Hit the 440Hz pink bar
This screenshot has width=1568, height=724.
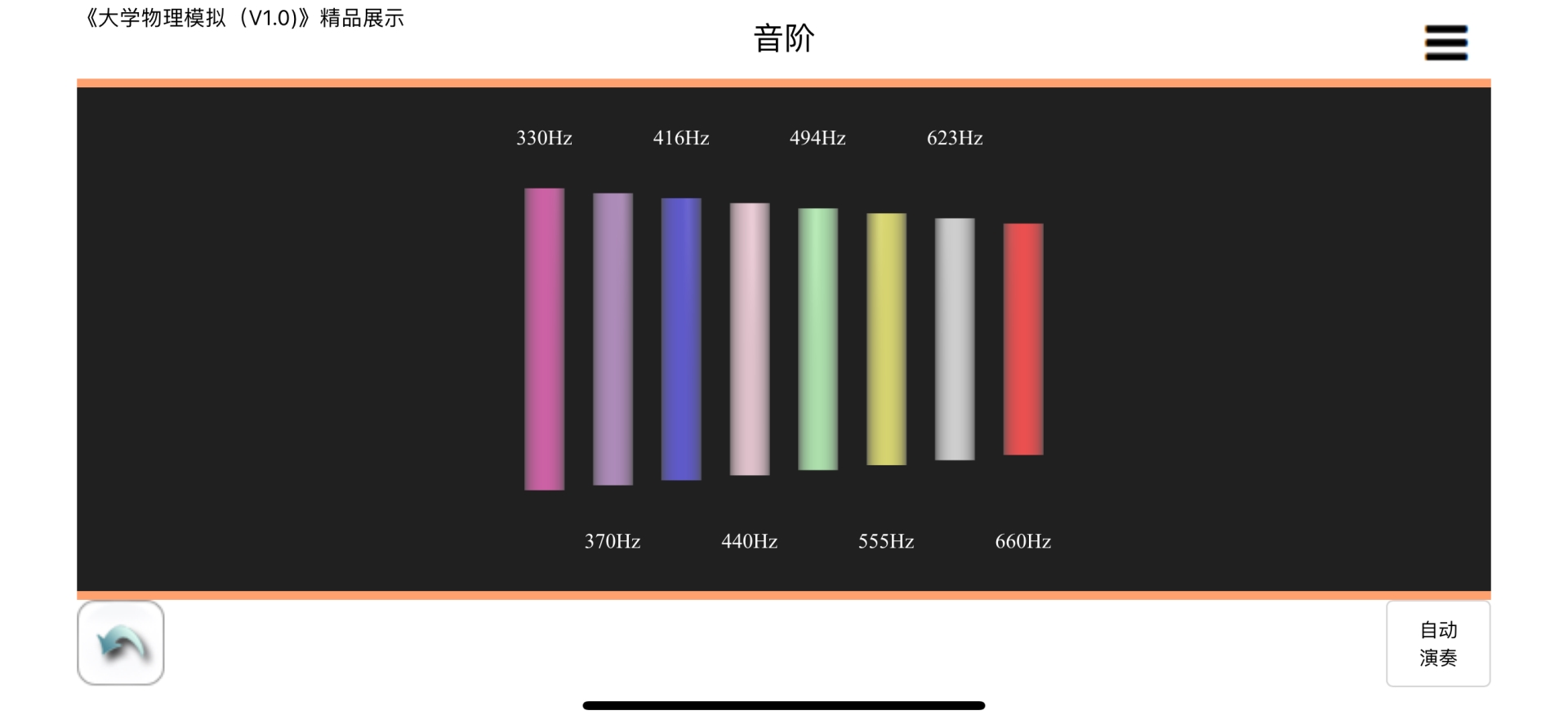point(750,339)
